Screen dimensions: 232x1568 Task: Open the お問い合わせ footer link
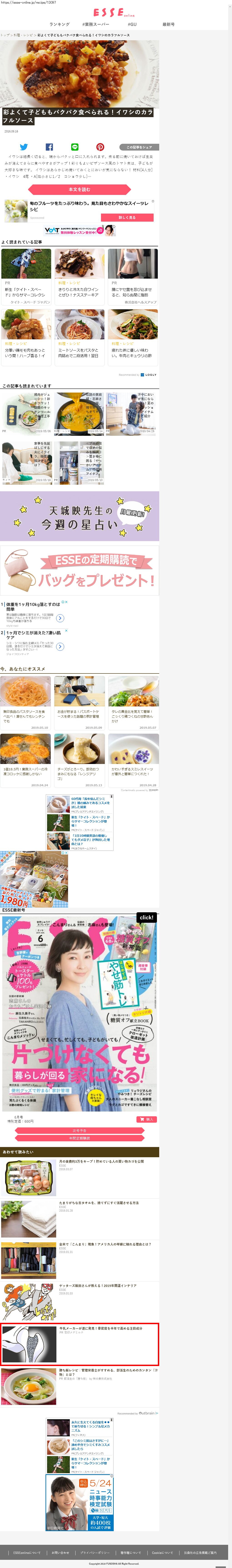60,1552
